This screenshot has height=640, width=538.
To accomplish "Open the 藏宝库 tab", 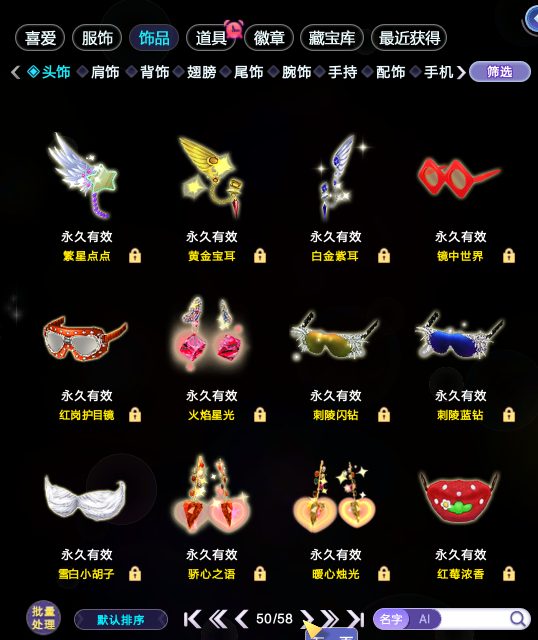I will click(x=331, y=38).
